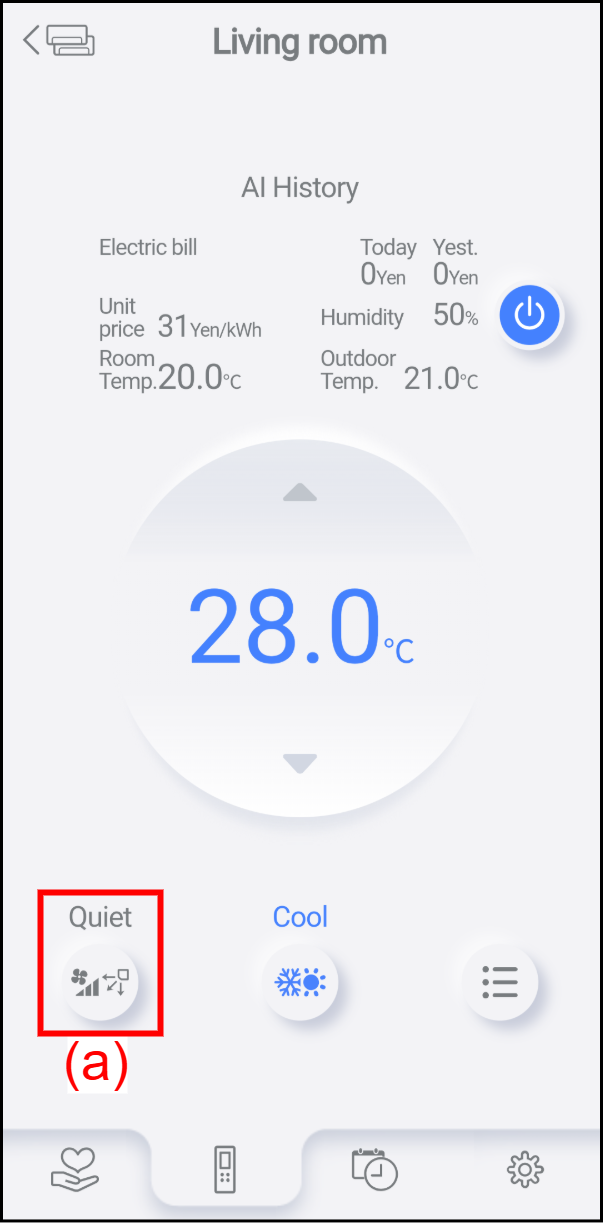Lower the set temperature with down arrow
The width and height of the screenshot is (603, 1224).
tap(300, 764)
